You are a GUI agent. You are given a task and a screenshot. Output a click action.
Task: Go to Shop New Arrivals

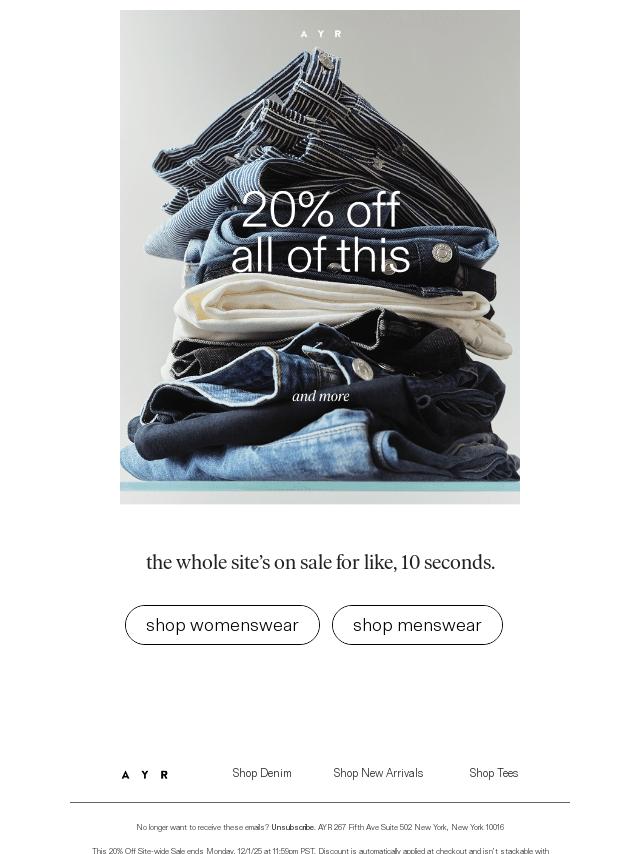(x=378, y=773)
